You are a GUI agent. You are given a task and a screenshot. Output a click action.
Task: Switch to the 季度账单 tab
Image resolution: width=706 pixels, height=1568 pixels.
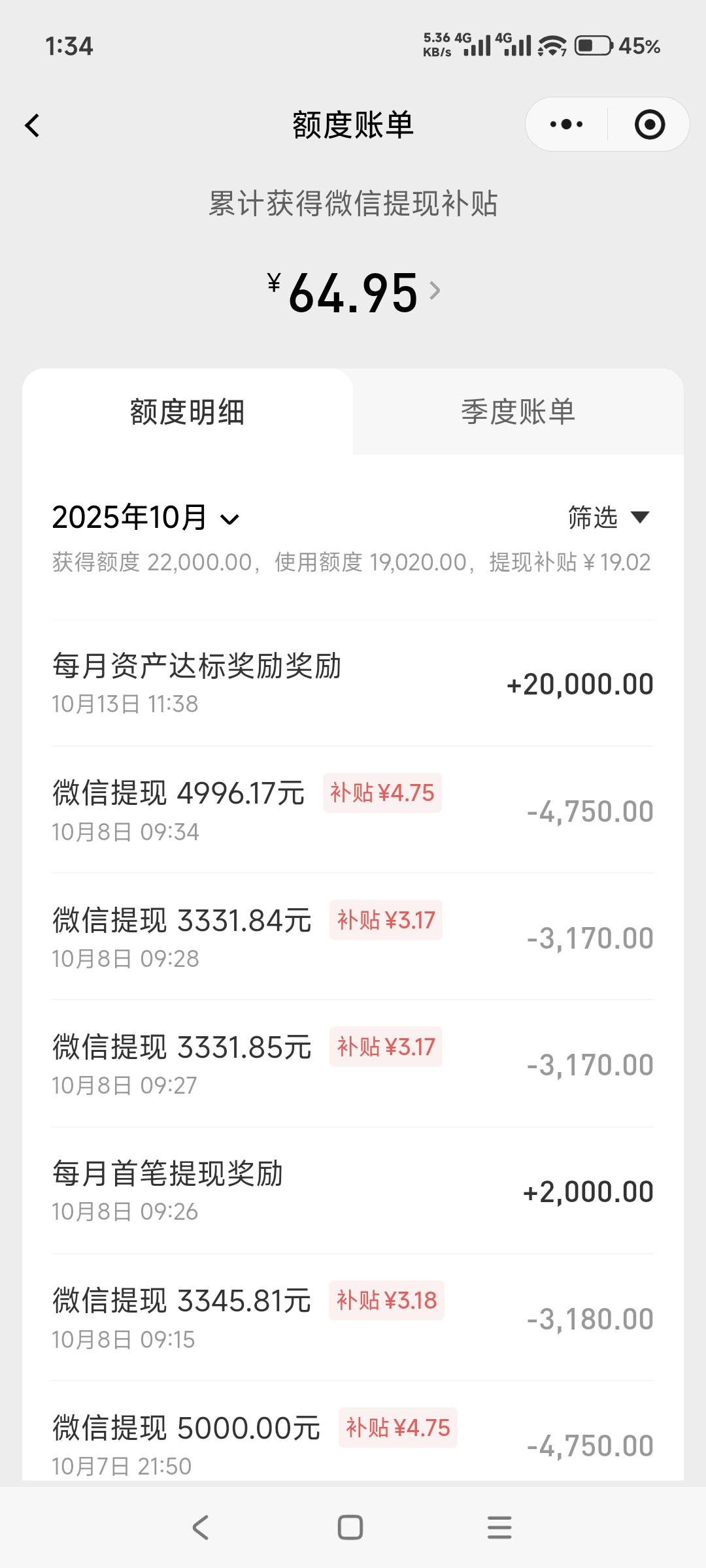[x=518, y=412]
